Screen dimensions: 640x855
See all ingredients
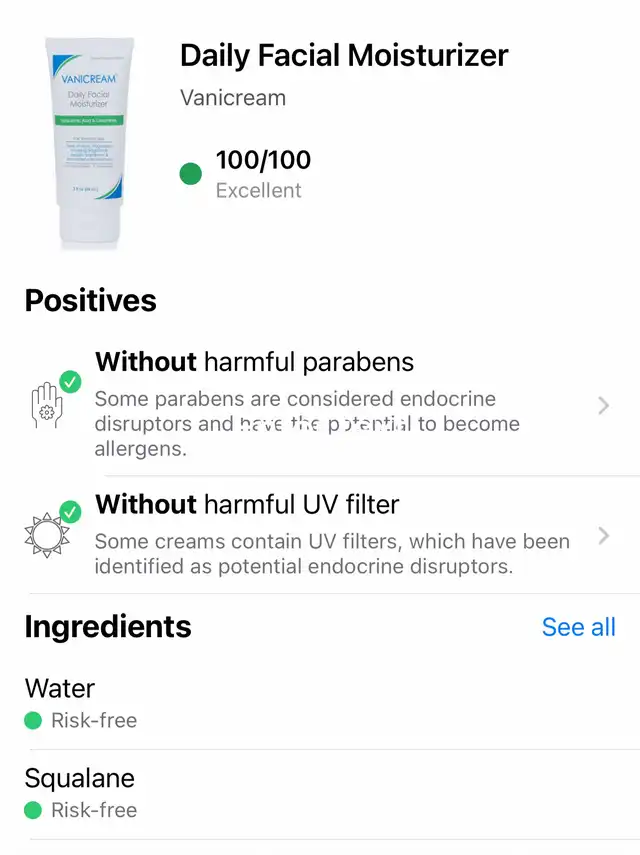[x=578, y=627]
